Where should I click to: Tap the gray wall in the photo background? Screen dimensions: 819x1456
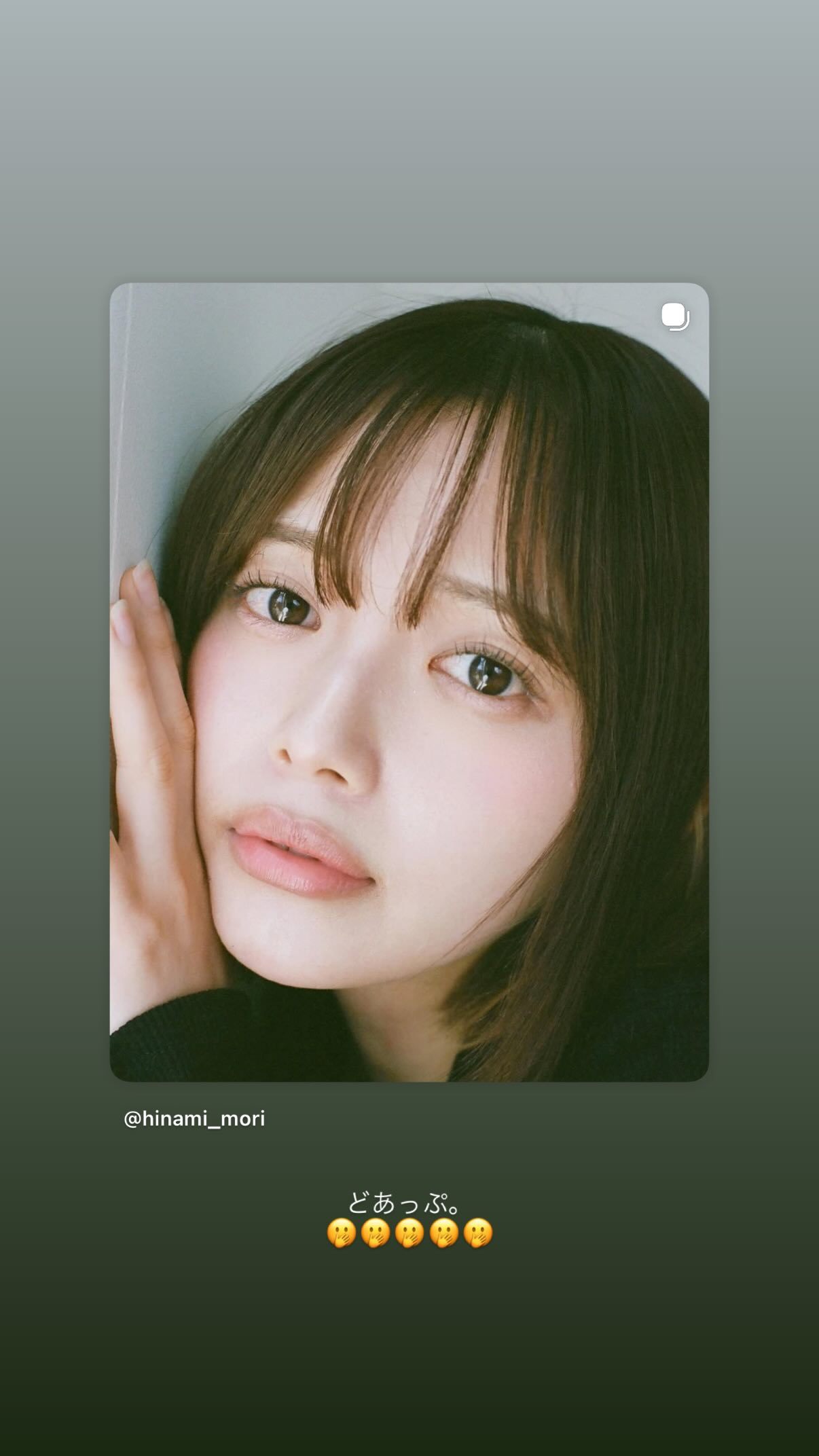156,407
